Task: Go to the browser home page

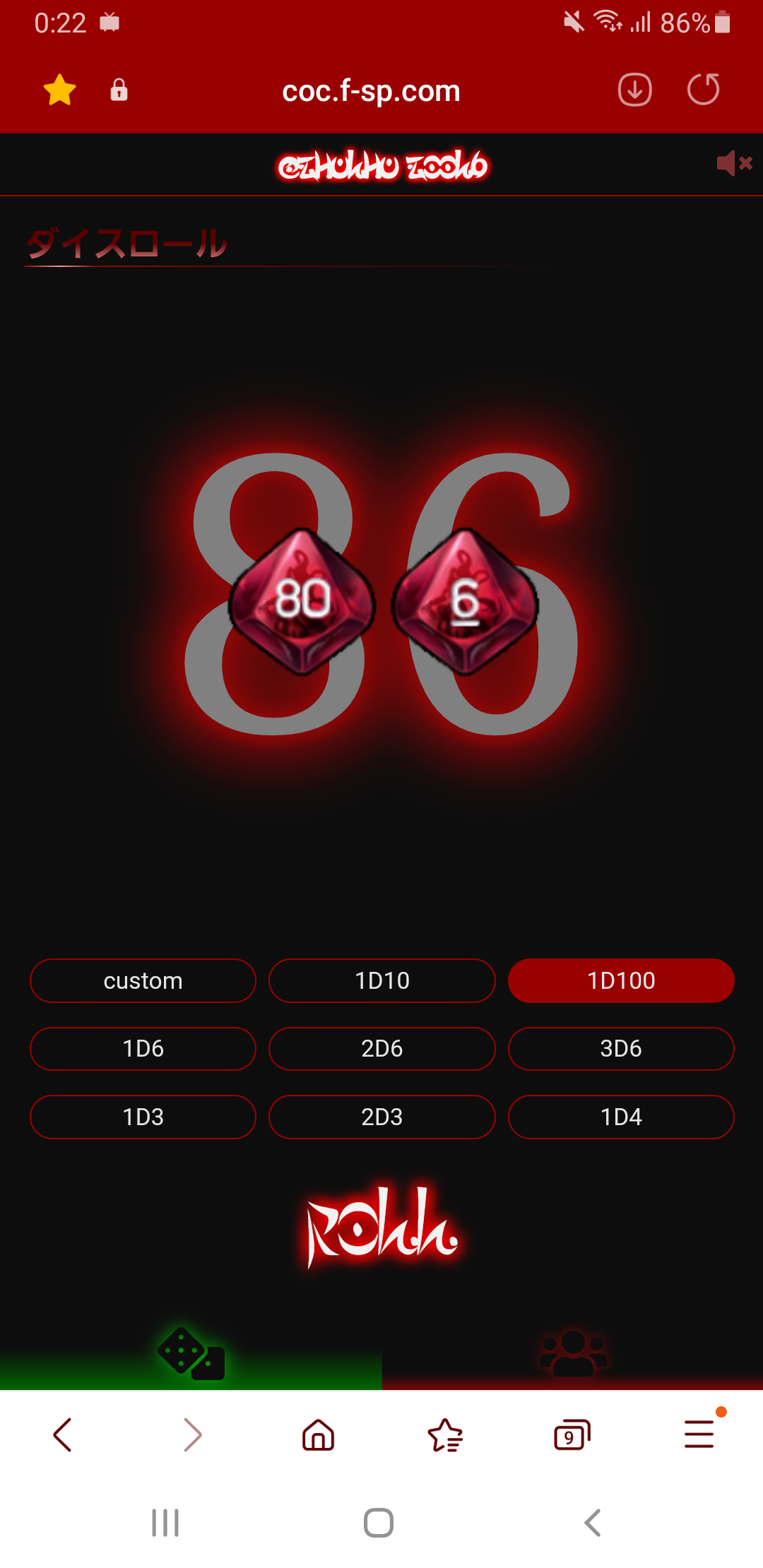Action: 318,1435
